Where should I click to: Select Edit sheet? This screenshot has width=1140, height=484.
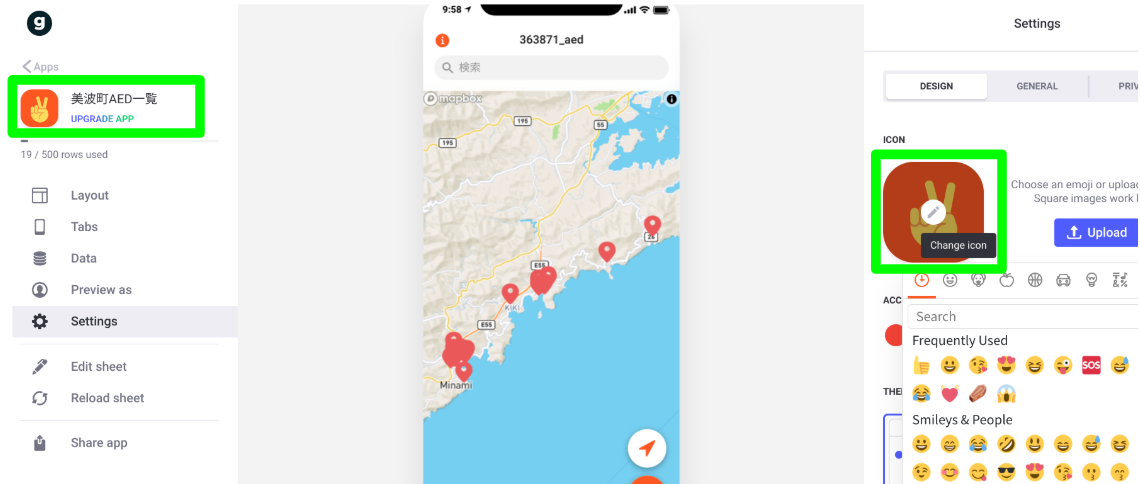point(98,367)
